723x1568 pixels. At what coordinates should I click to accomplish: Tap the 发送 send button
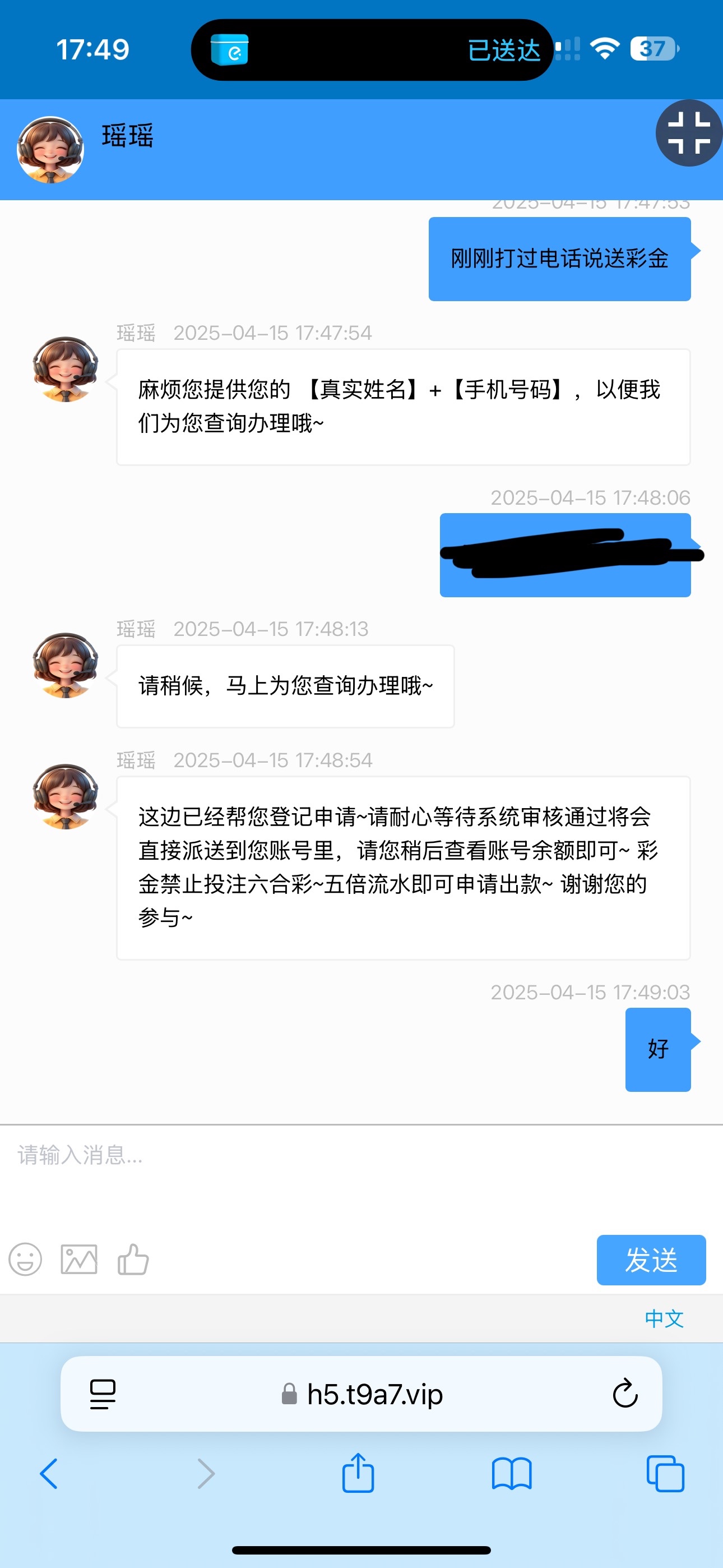coord(651,1260)
